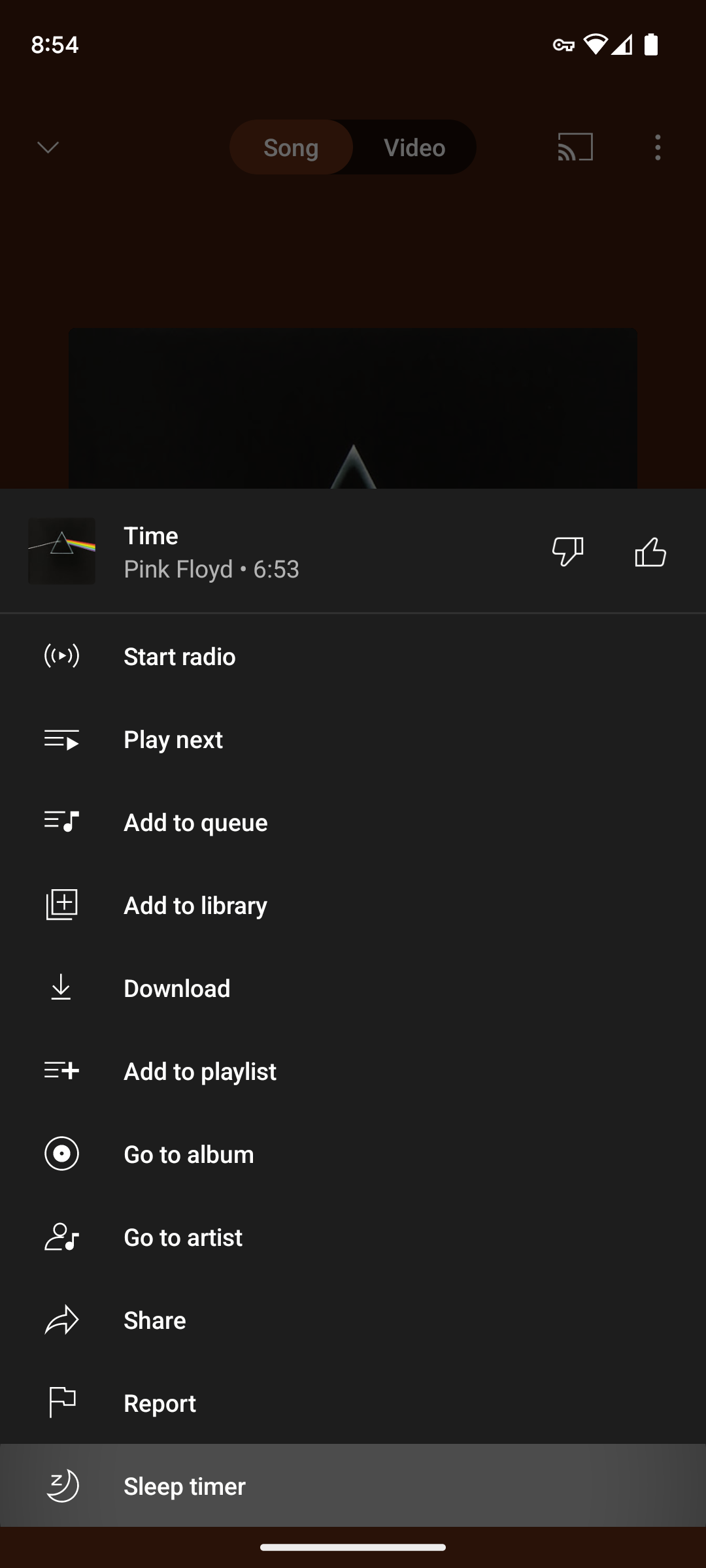
Task: Select Go to album
Action: 188,1154
